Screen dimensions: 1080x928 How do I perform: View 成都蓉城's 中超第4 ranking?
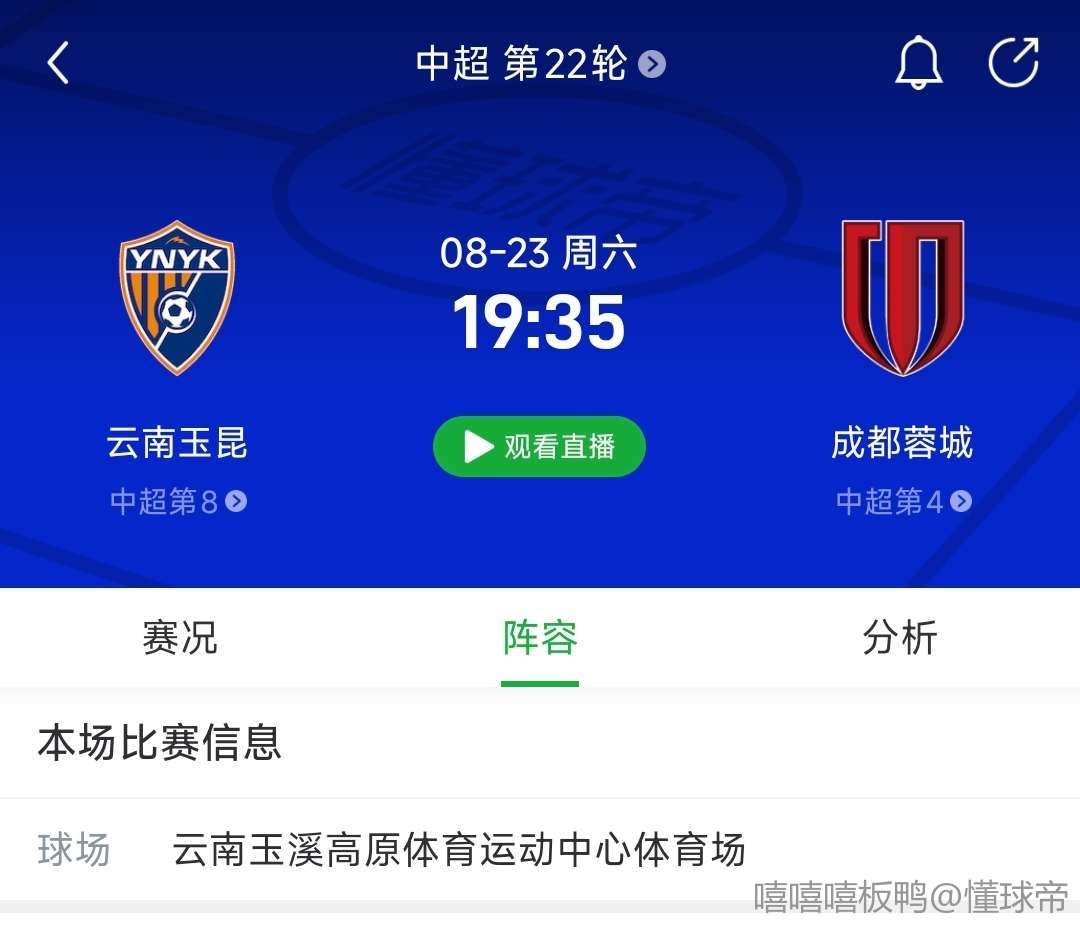[x=903, y=501]
